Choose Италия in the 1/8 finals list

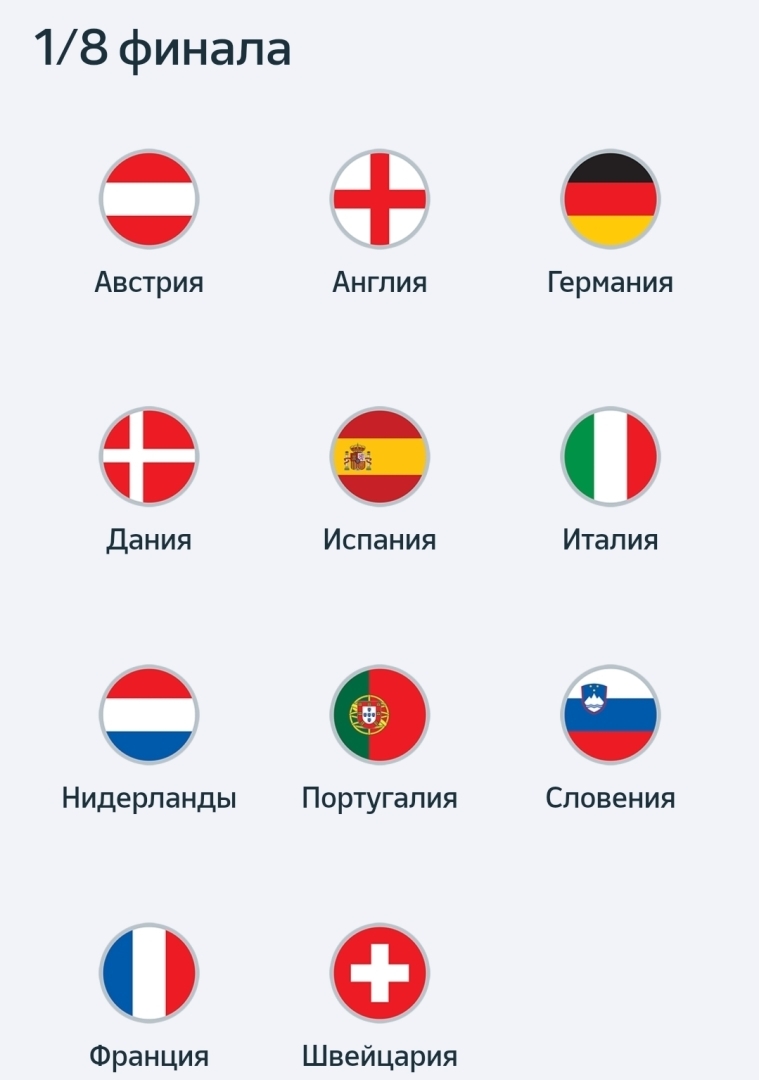[x=610, y=457]
